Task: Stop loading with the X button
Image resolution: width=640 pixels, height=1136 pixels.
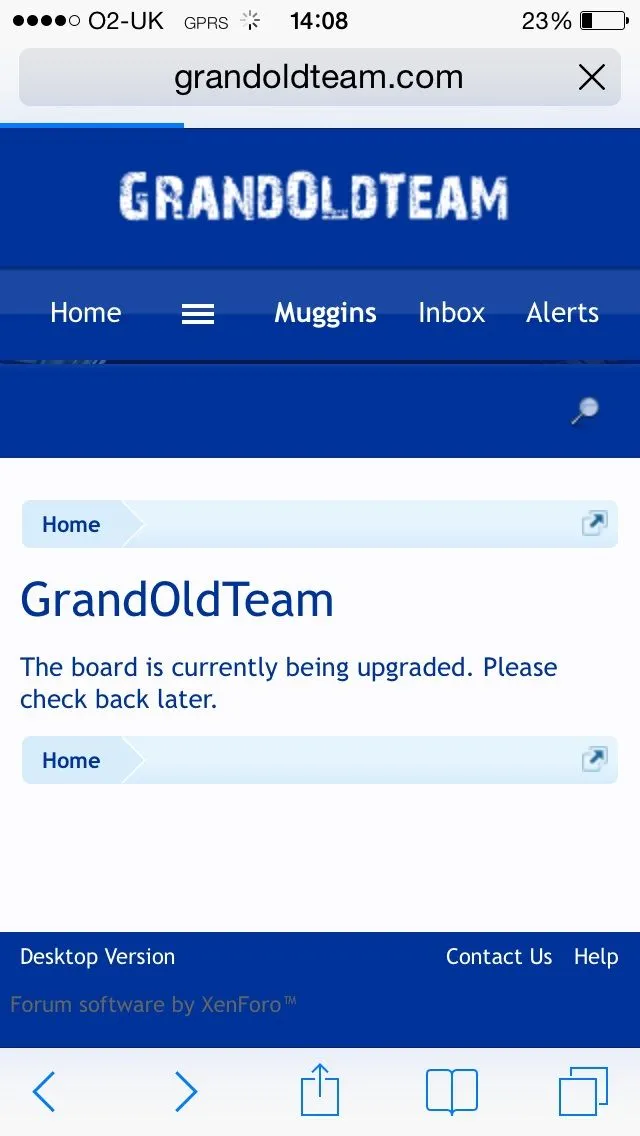Action: [592, 77]
